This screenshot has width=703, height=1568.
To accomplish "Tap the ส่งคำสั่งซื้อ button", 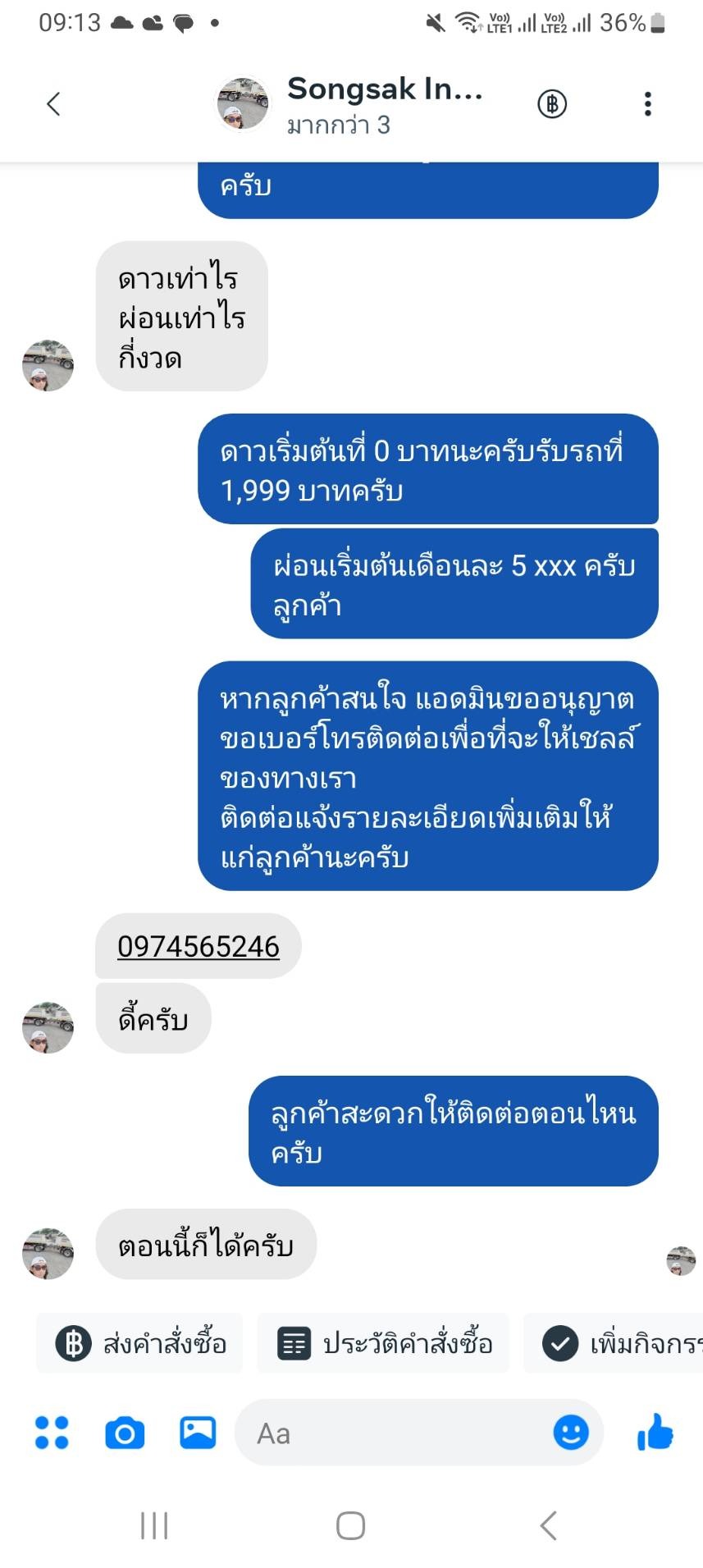I will click(140, 1343).
